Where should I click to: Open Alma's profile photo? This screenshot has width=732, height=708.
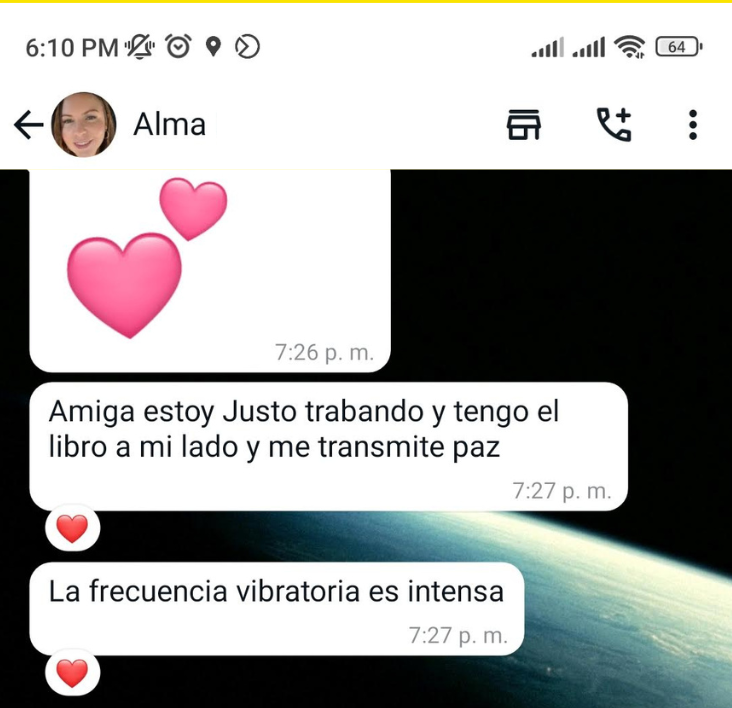pyautogui.click(x=84, y=125)
